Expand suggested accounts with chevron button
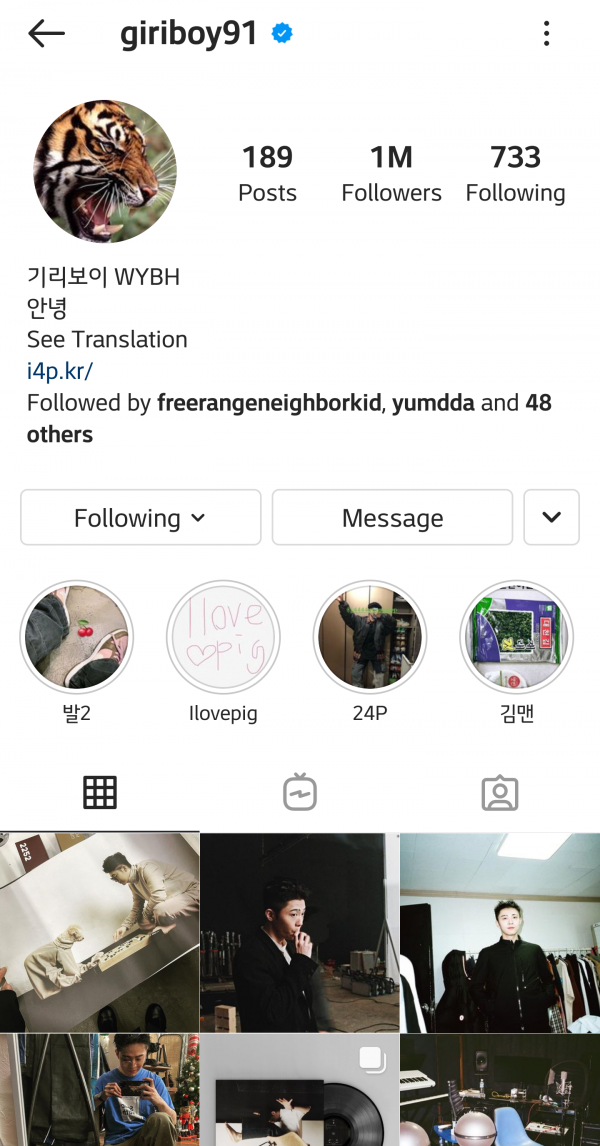The image size is (600, 1146). (551, 517)
